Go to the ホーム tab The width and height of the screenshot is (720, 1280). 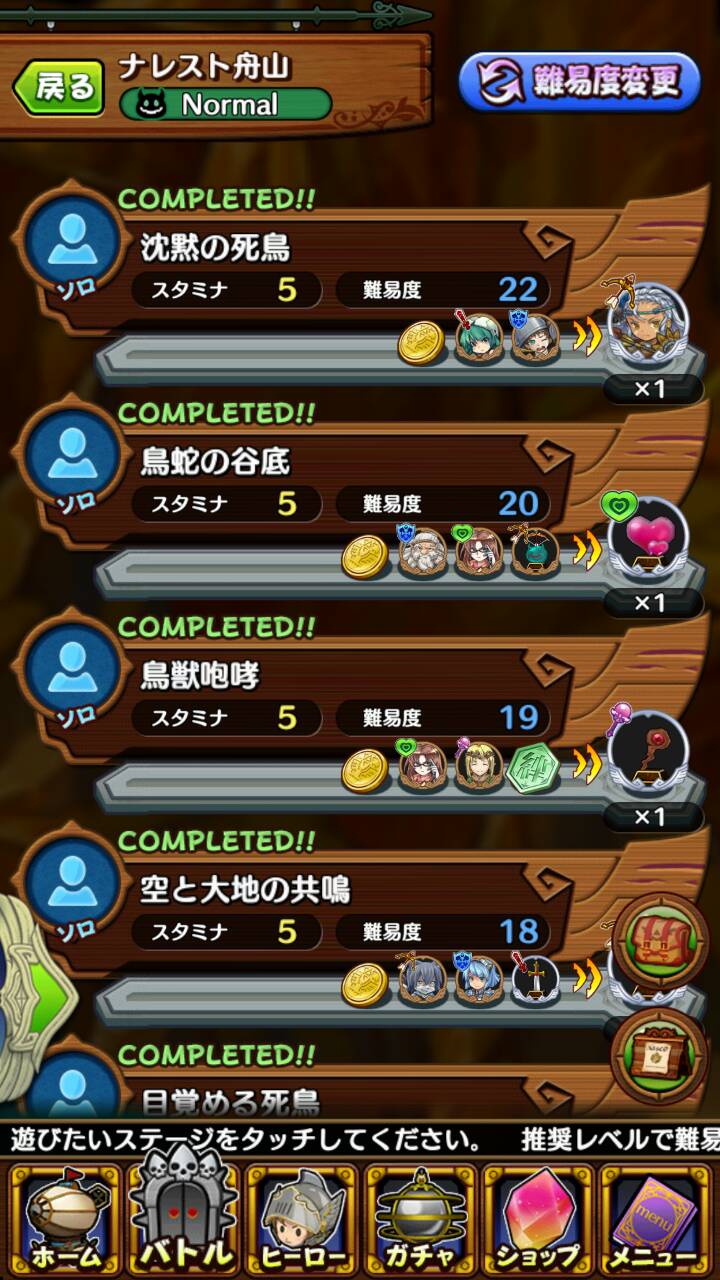point(62,1222)
